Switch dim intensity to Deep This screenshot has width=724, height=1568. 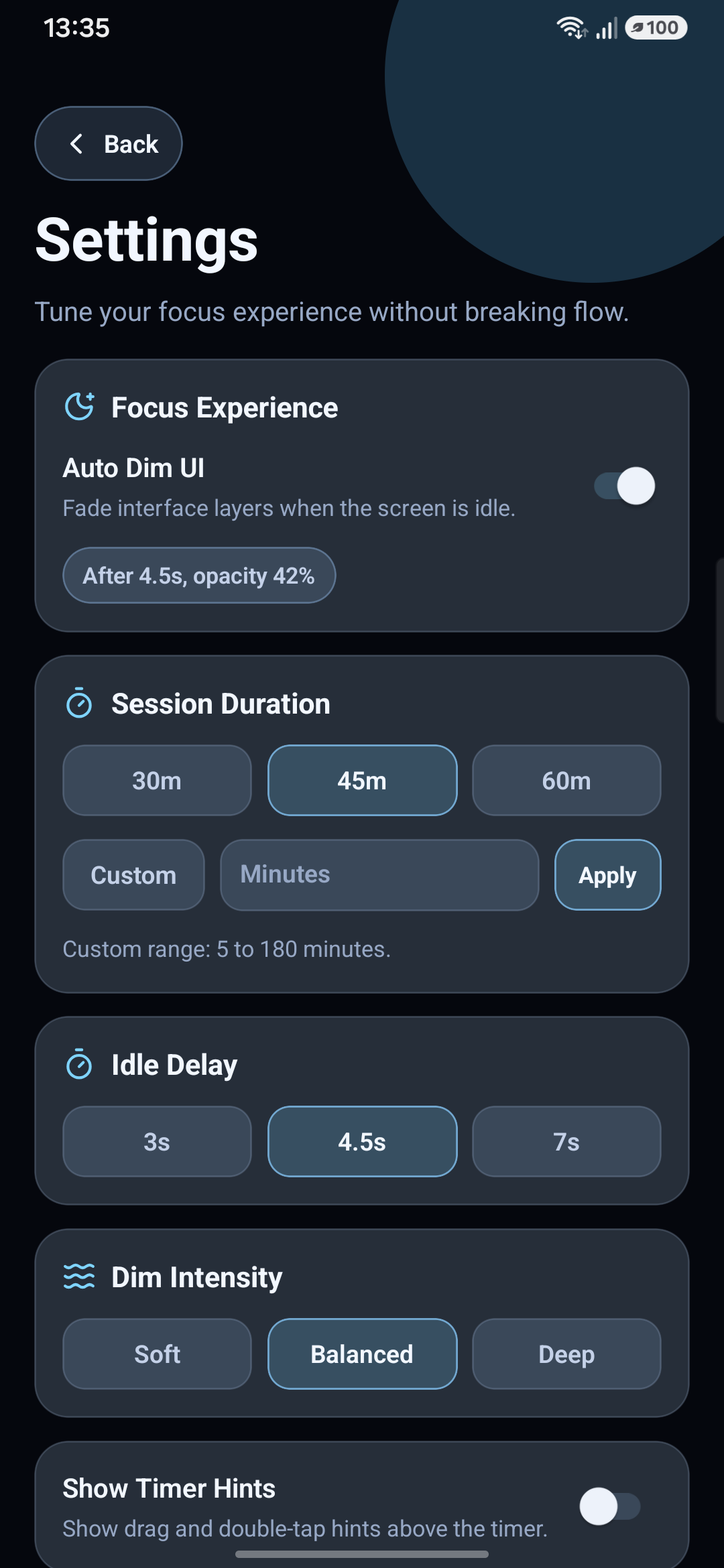tap(566, 1354)
